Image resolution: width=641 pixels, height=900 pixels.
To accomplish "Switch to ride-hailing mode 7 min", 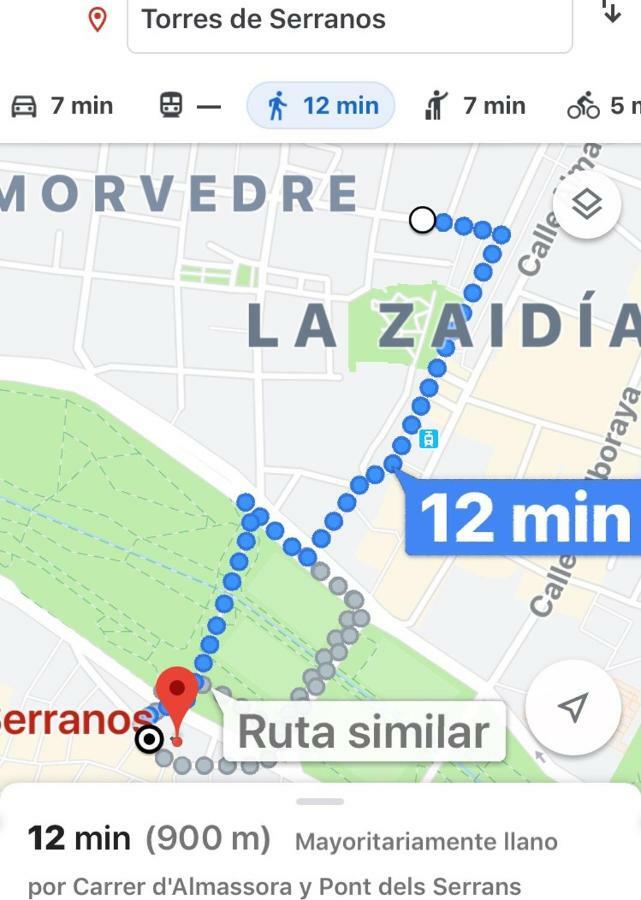I will pos(475,106).
